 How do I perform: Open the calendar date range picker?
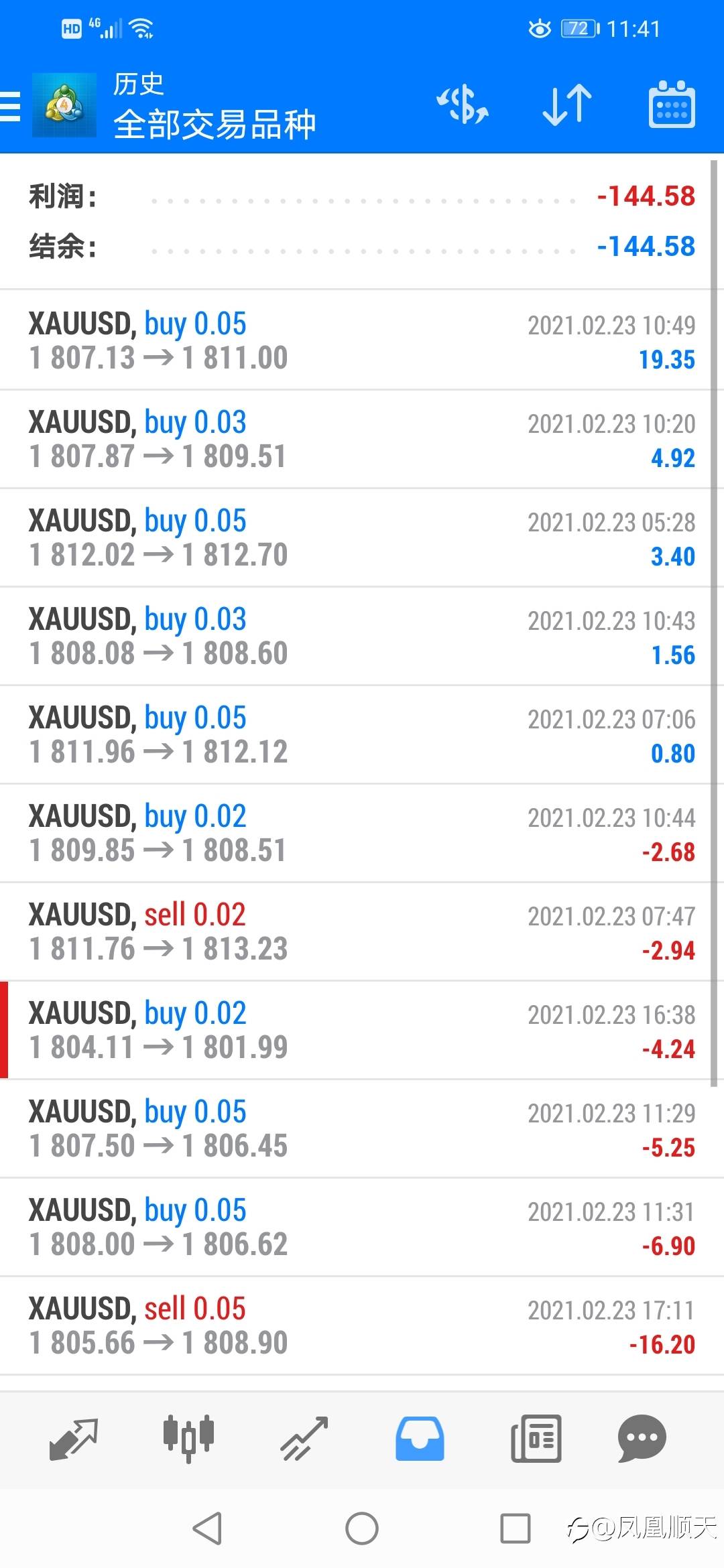pyautogui.click(x=672, y=105)
